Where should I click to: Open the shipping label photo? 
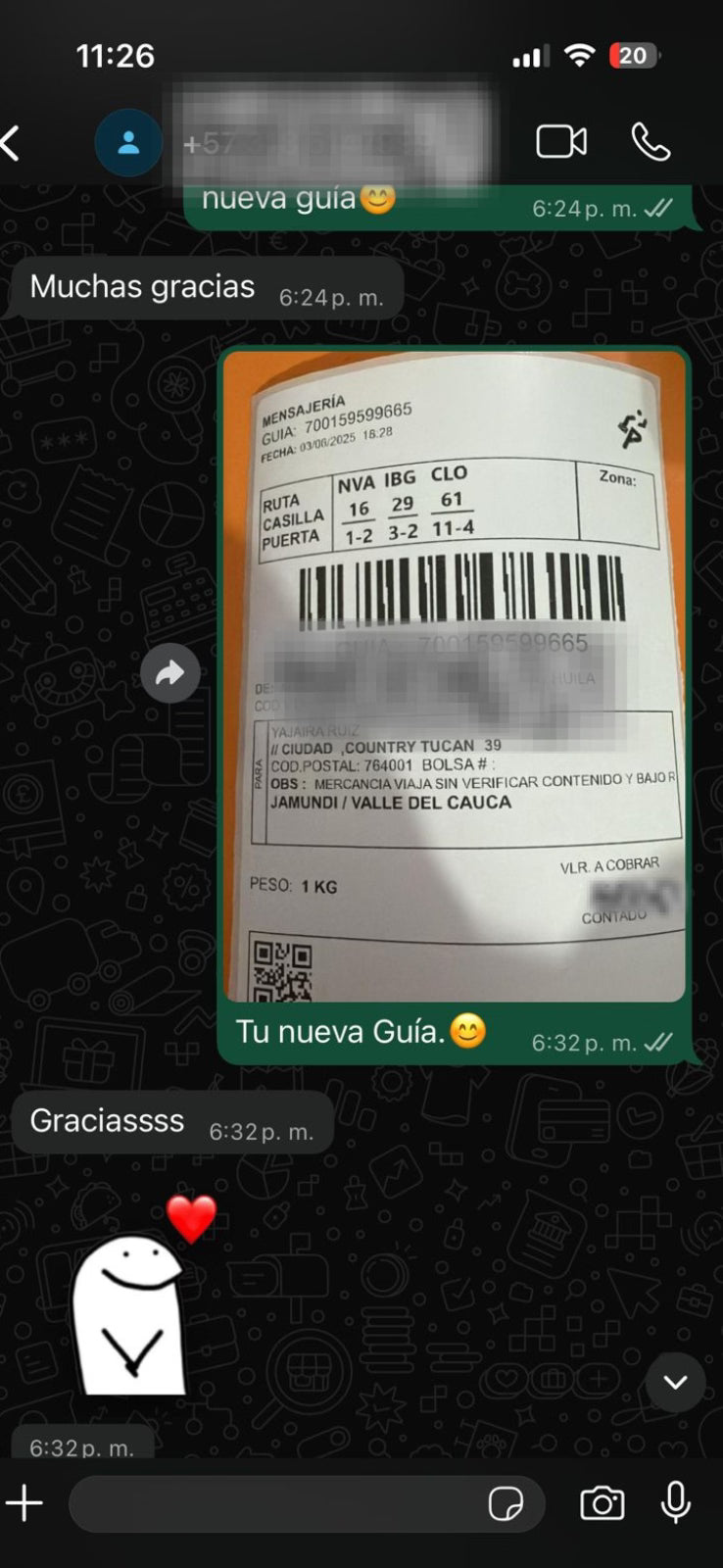click(x=455, y=676)
